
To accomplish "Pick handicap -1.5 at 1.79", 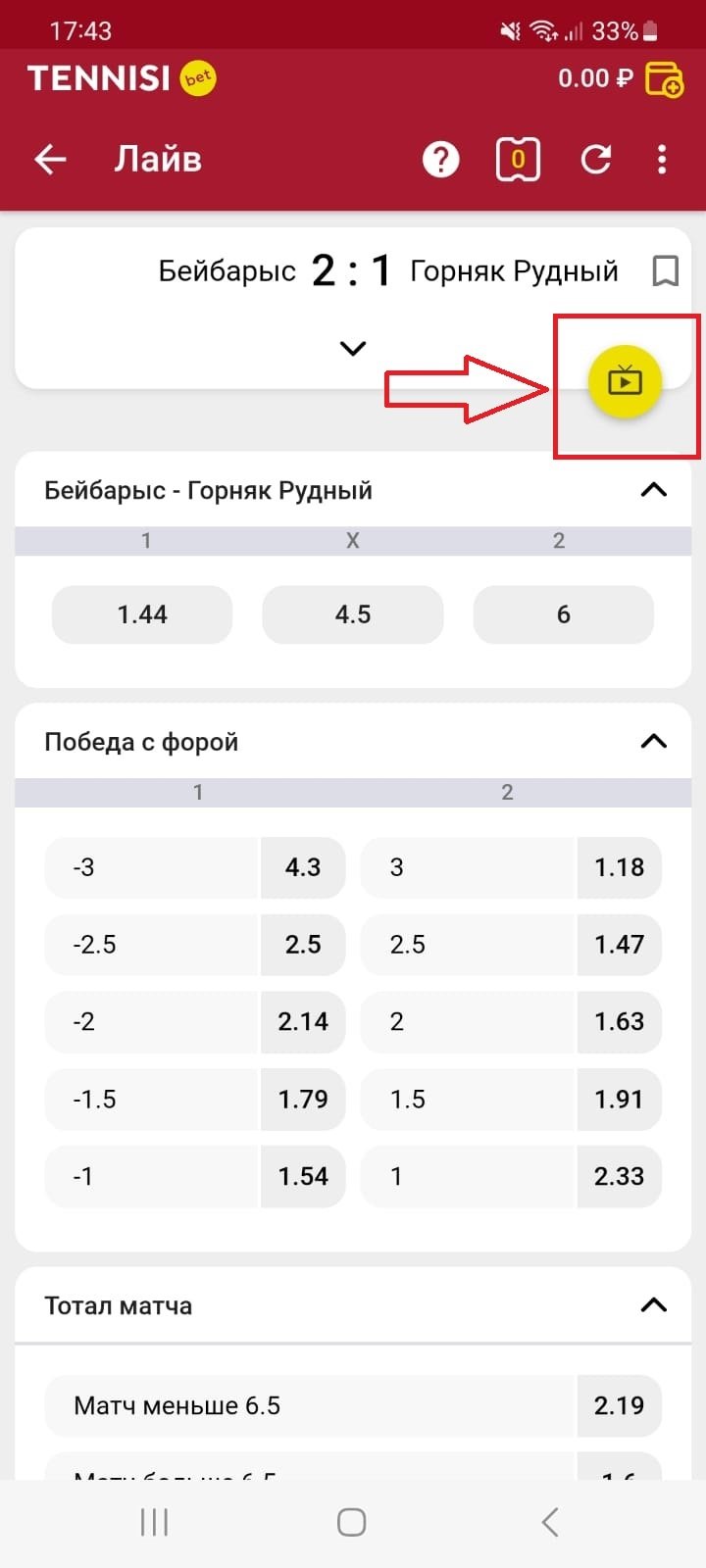I will click(195, 1099).
